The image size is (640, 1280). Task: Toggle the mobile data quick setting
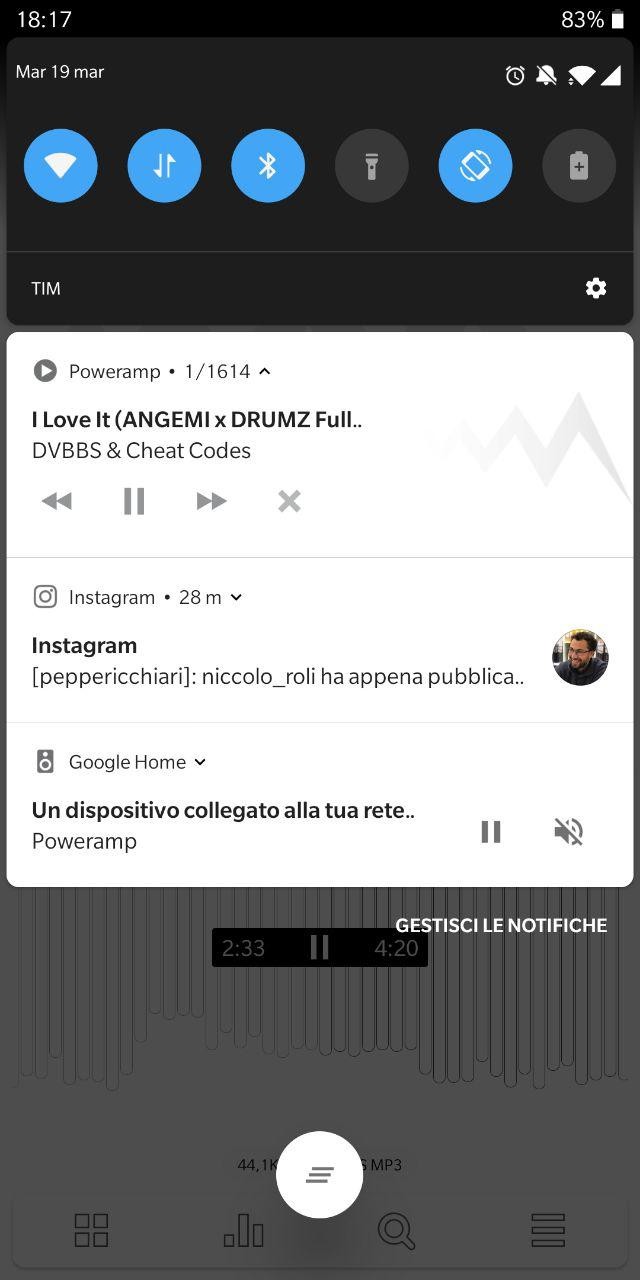[x=164, y=166]
